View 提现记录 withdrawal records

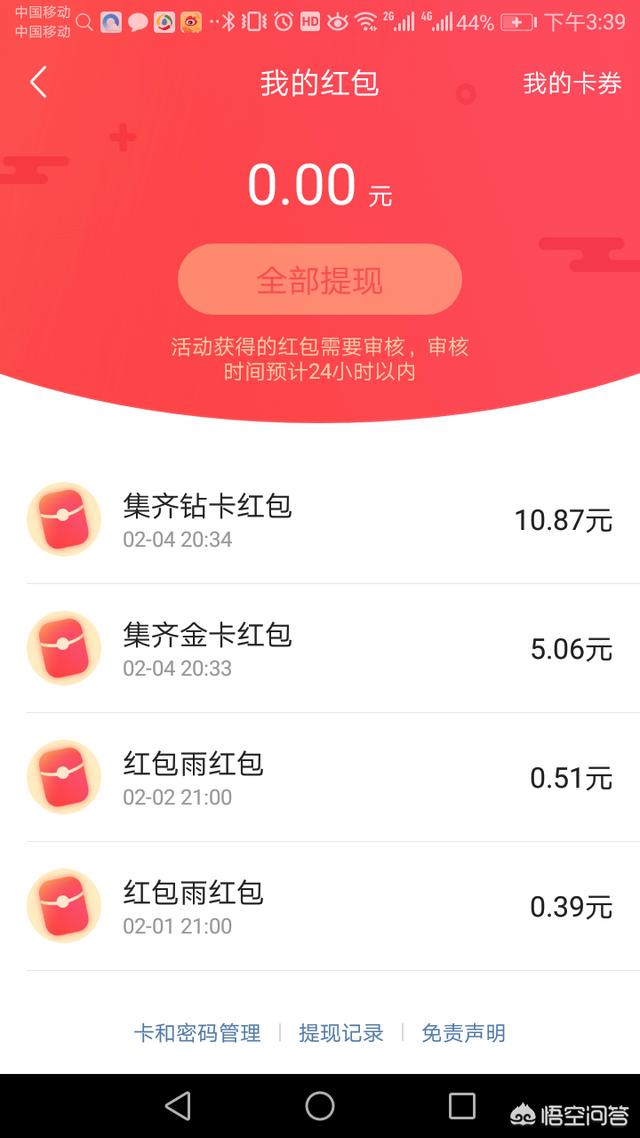tap(341, 1033)
